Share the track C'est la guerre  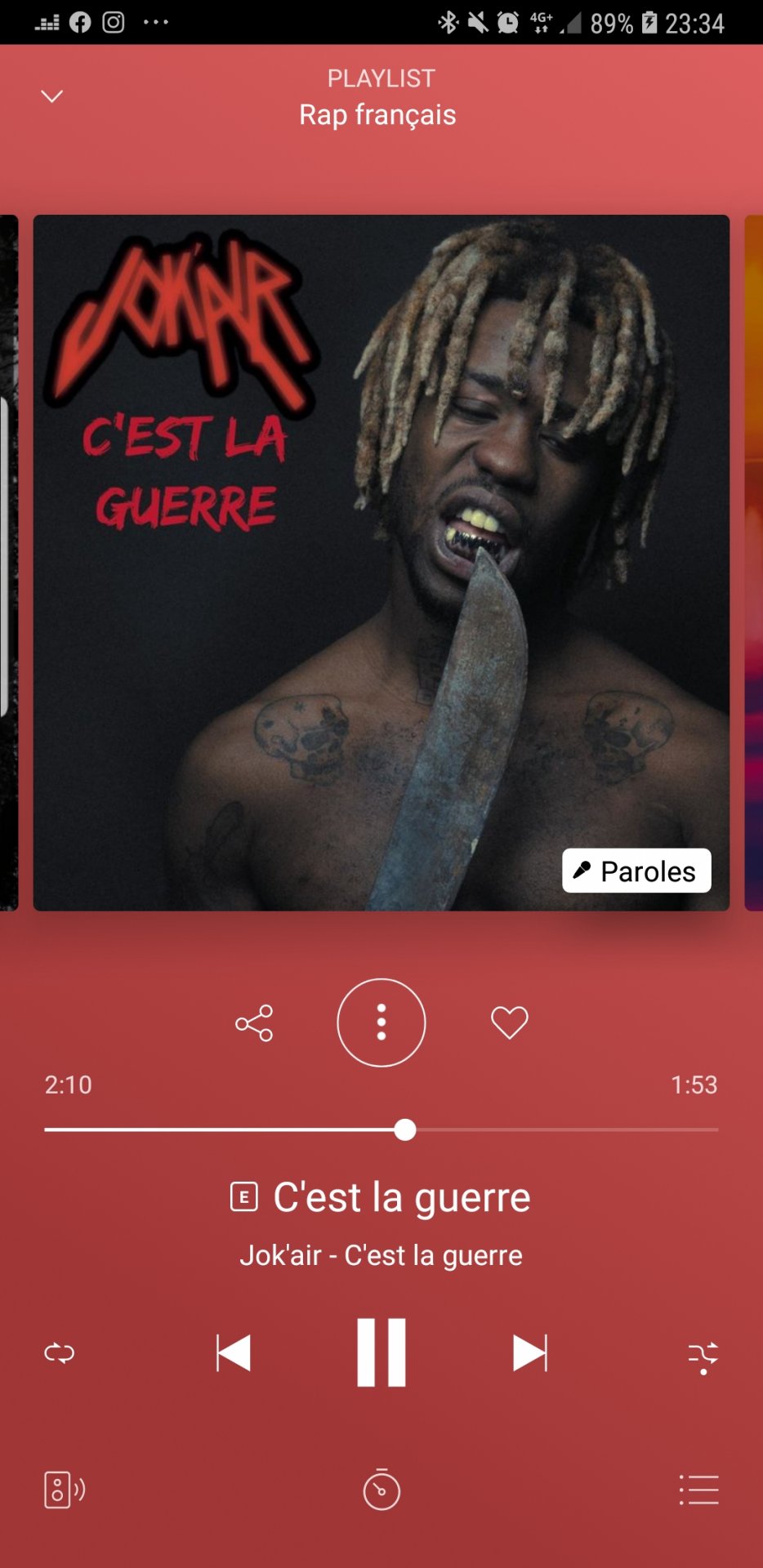pos(254,1022)
